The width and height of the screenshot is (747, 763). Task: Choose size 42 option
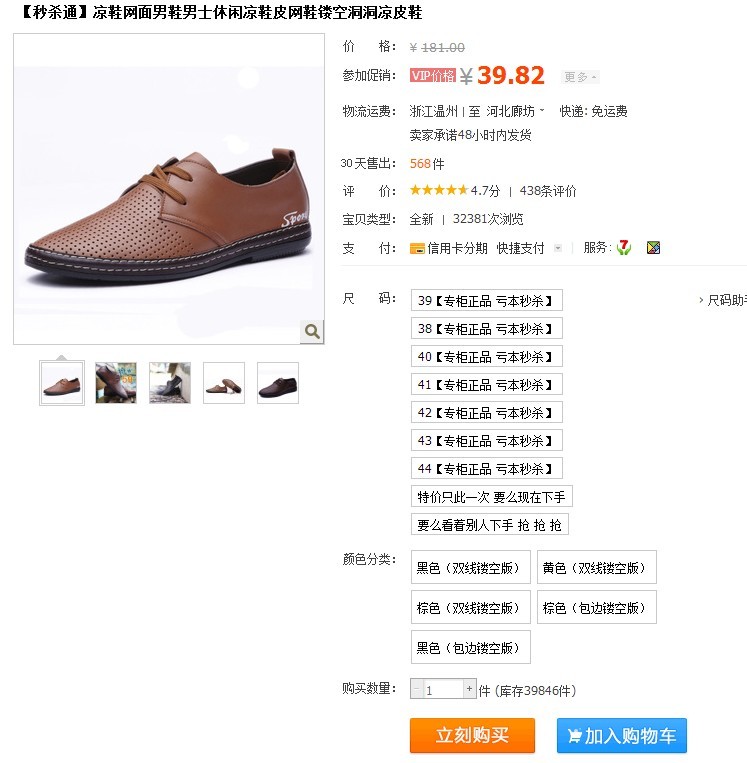click(x=487, y=413)
